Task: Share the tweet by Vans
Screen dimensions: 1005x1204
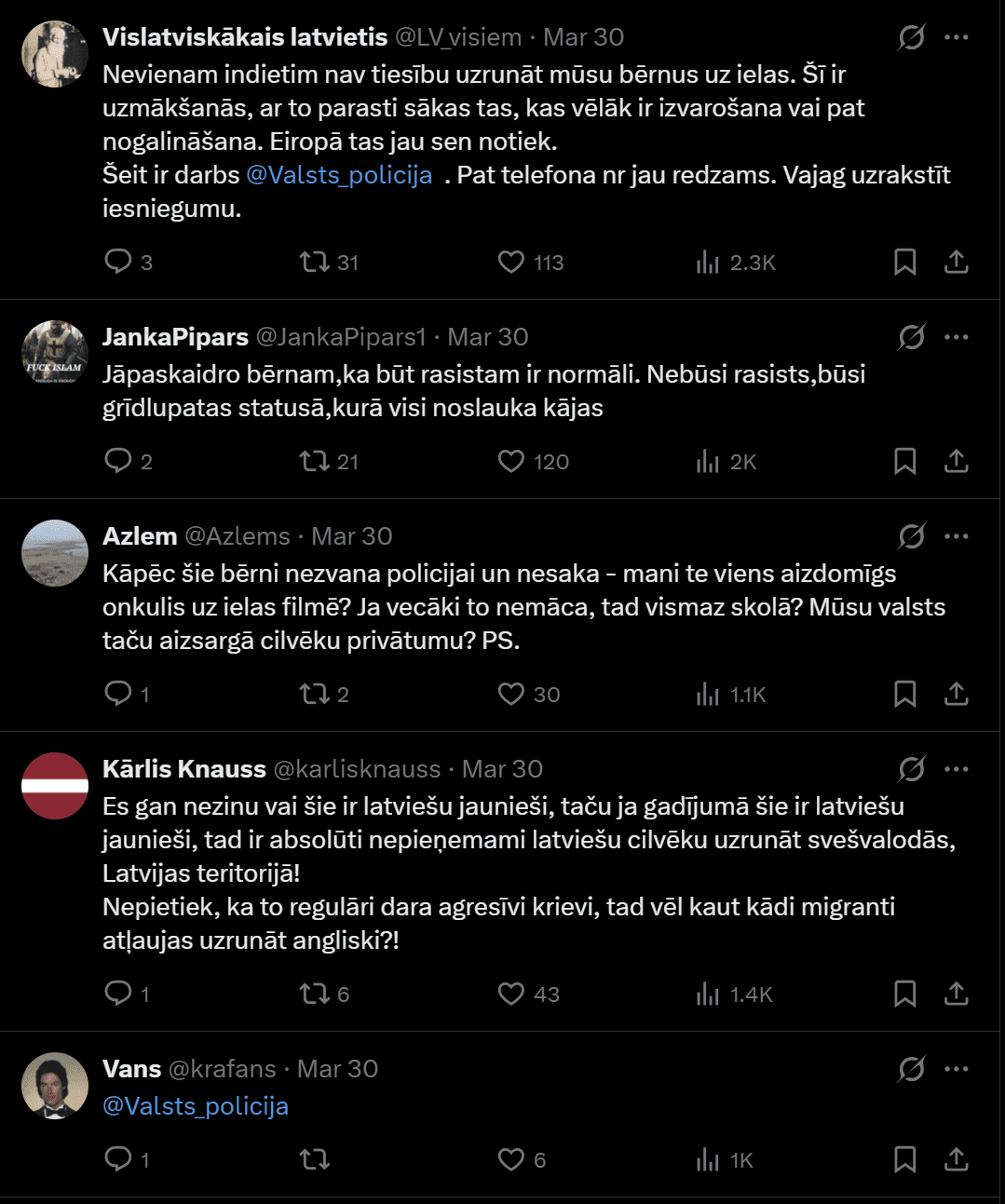Action: 956,1159
